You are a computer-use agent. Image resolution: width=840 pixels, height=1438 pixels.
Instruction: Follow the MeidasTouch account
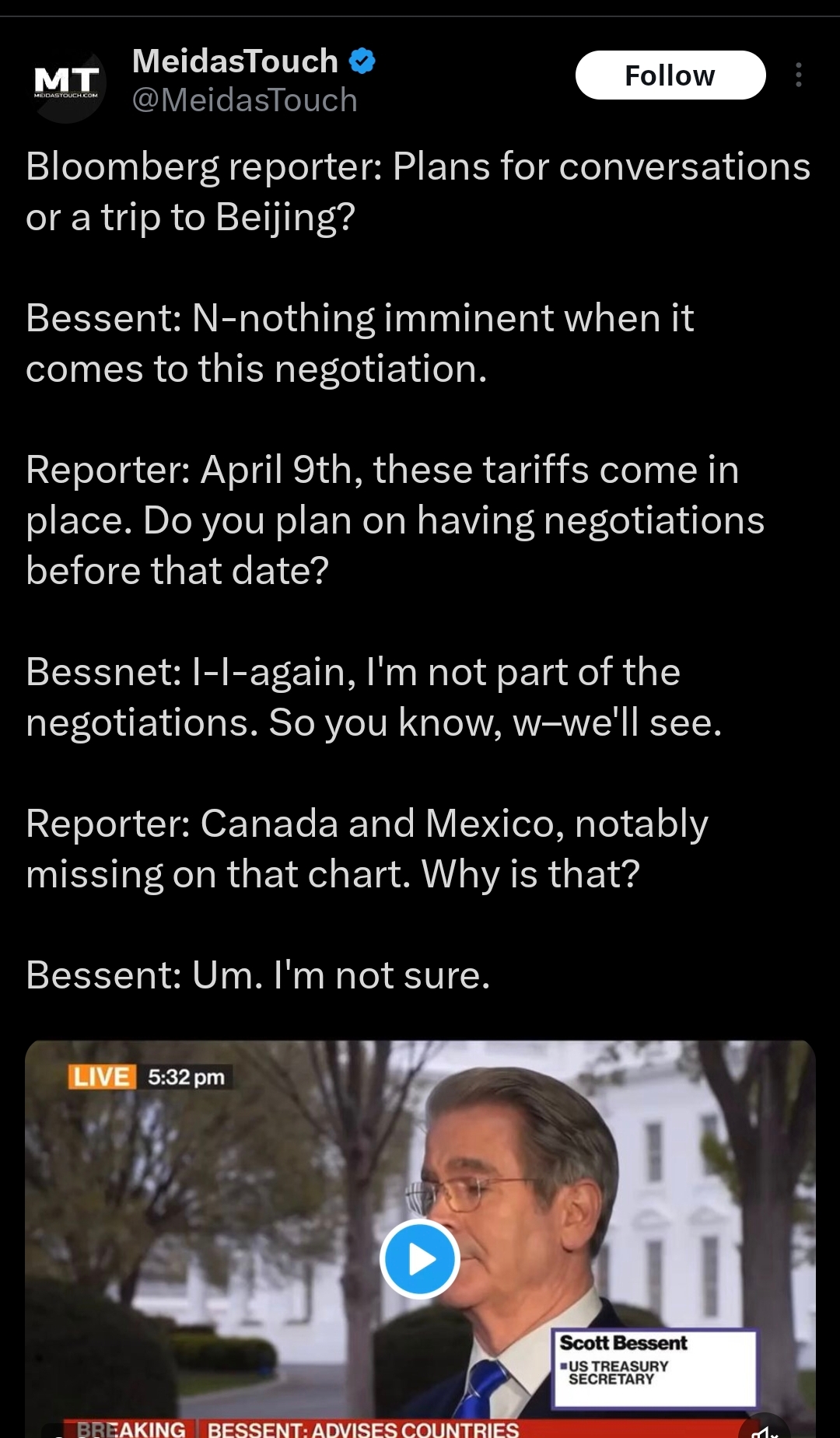point(670,75)
